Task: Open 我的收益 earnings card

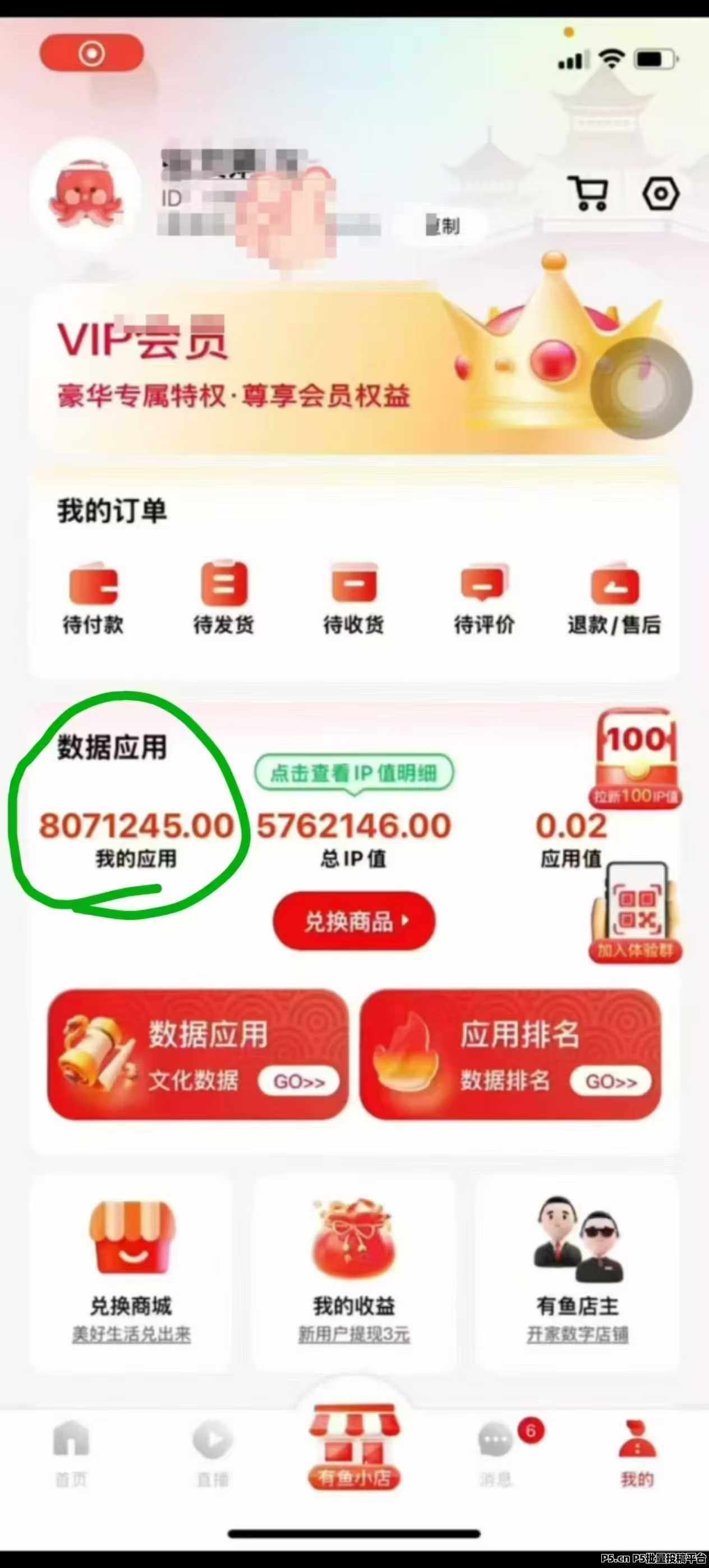Action: 353,1273
